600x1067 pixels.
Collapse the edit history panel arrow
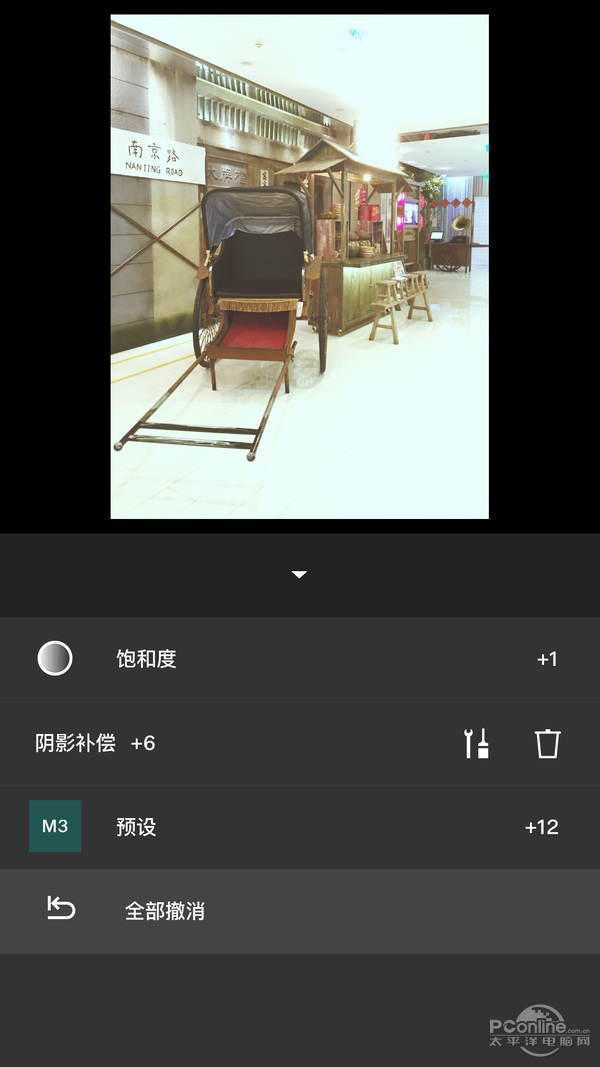299,574
